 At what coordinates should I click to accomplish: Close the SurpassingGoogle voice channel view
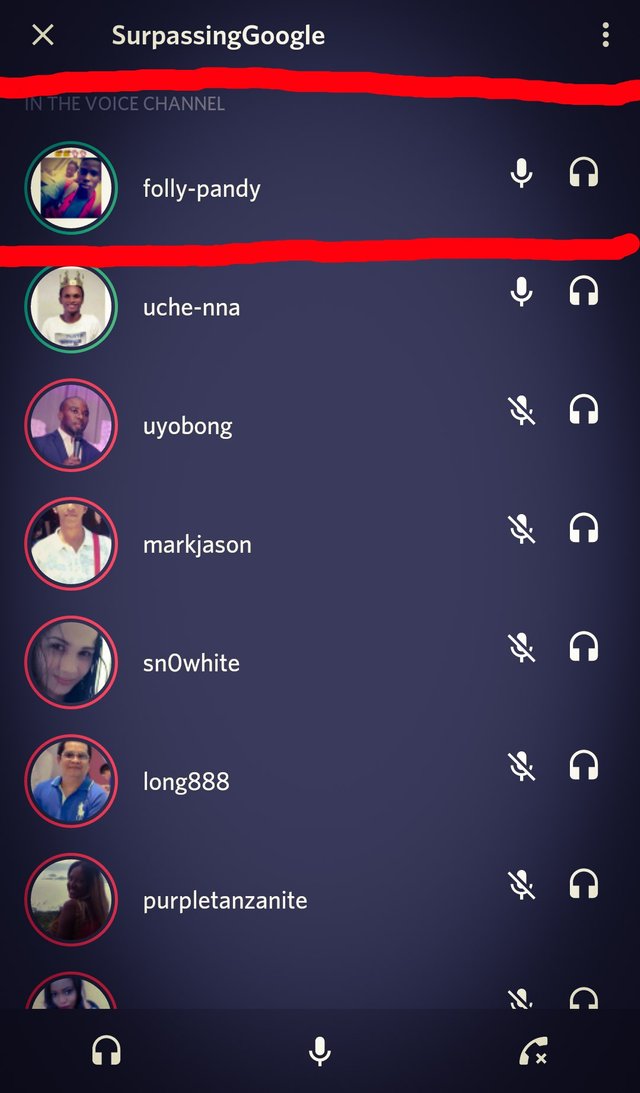(43, 36)
